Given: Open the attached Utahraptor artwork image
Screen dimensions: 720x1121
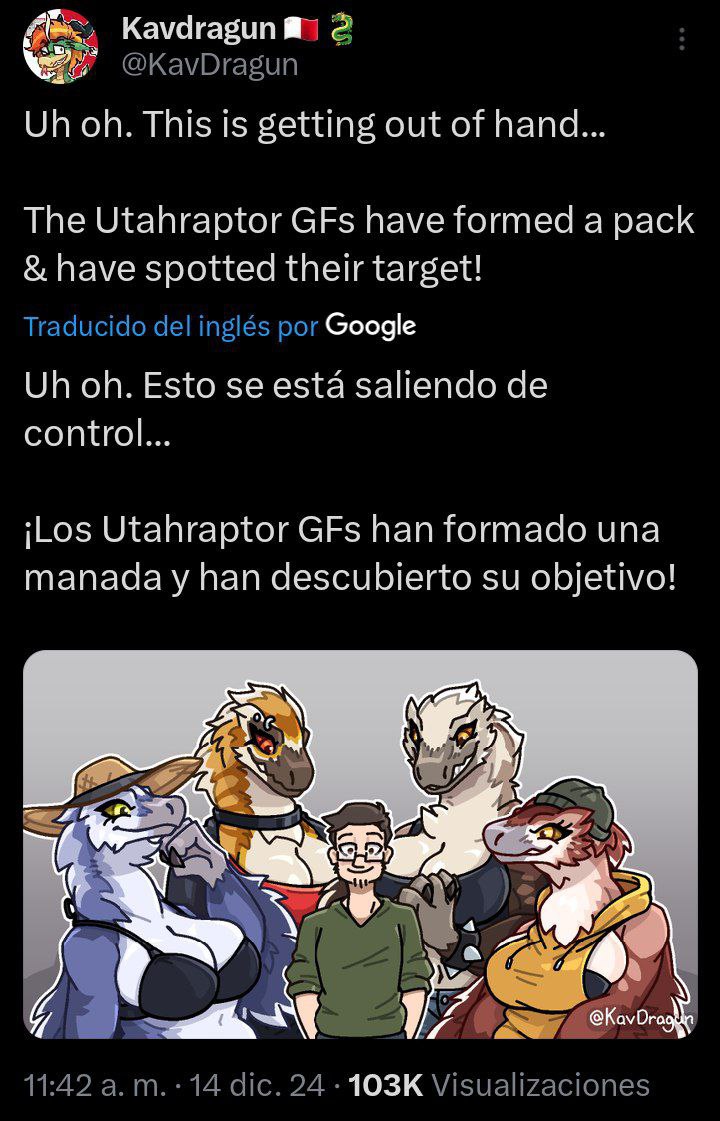Looking at the screenshot, I should pyautogui.click(x=360, y=845).
